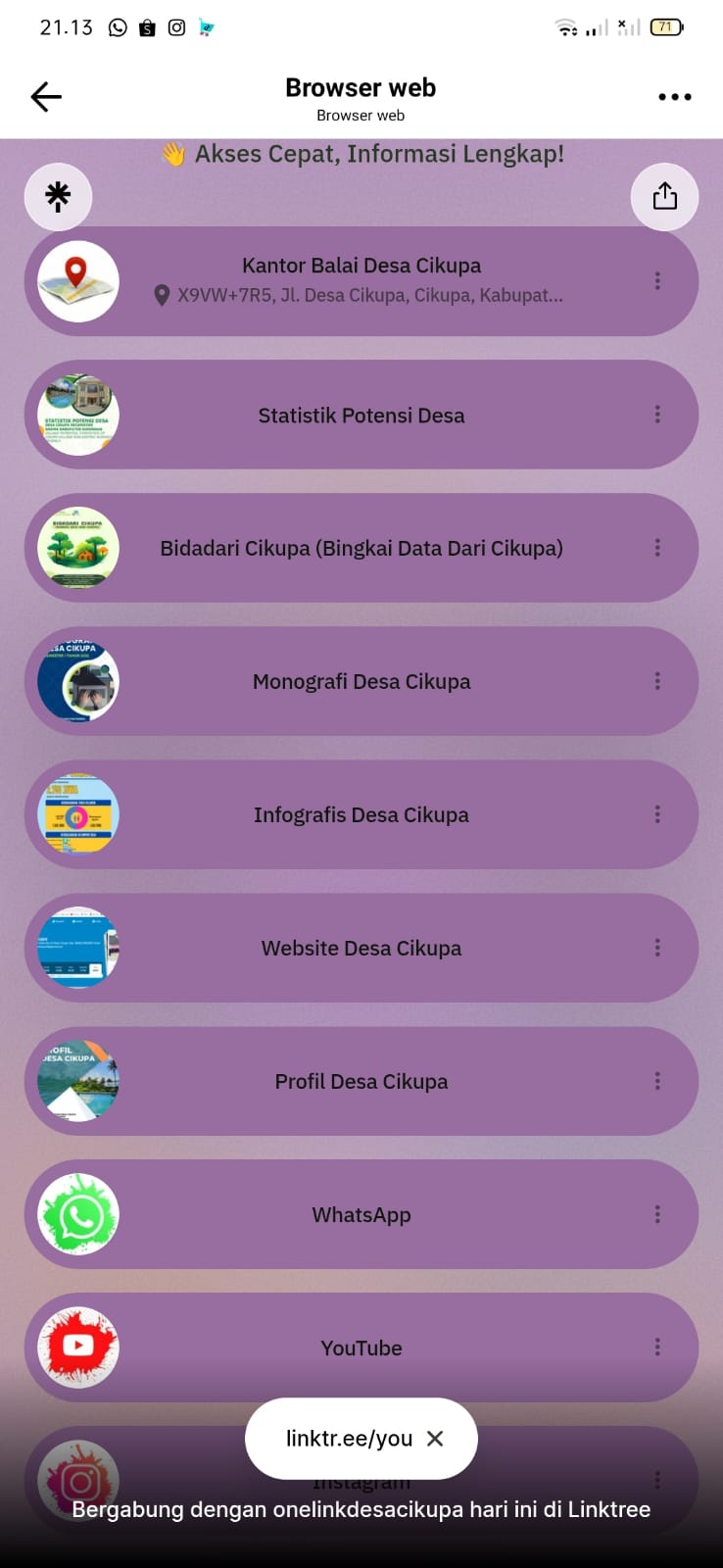Open Profil Desa Cikupa link
The image size is (723, 1568).
tap(361, 1082)
